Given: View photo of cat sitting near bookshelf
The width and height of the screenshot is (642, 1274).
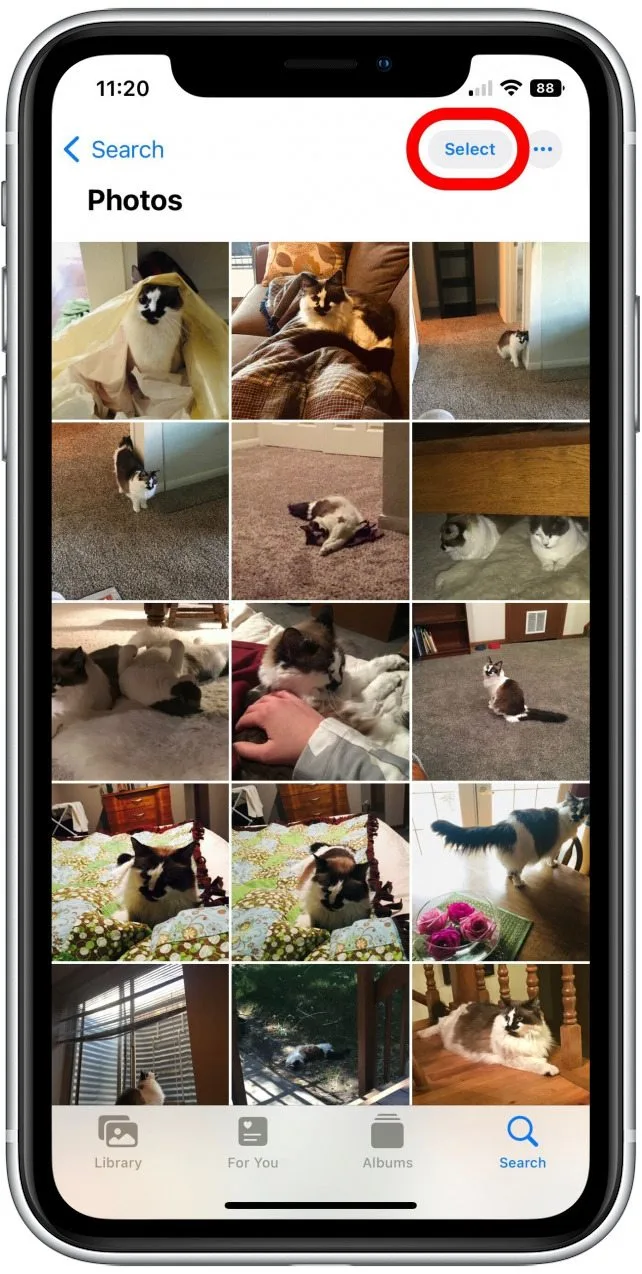Looking at the screenshot, I should 500,691.
